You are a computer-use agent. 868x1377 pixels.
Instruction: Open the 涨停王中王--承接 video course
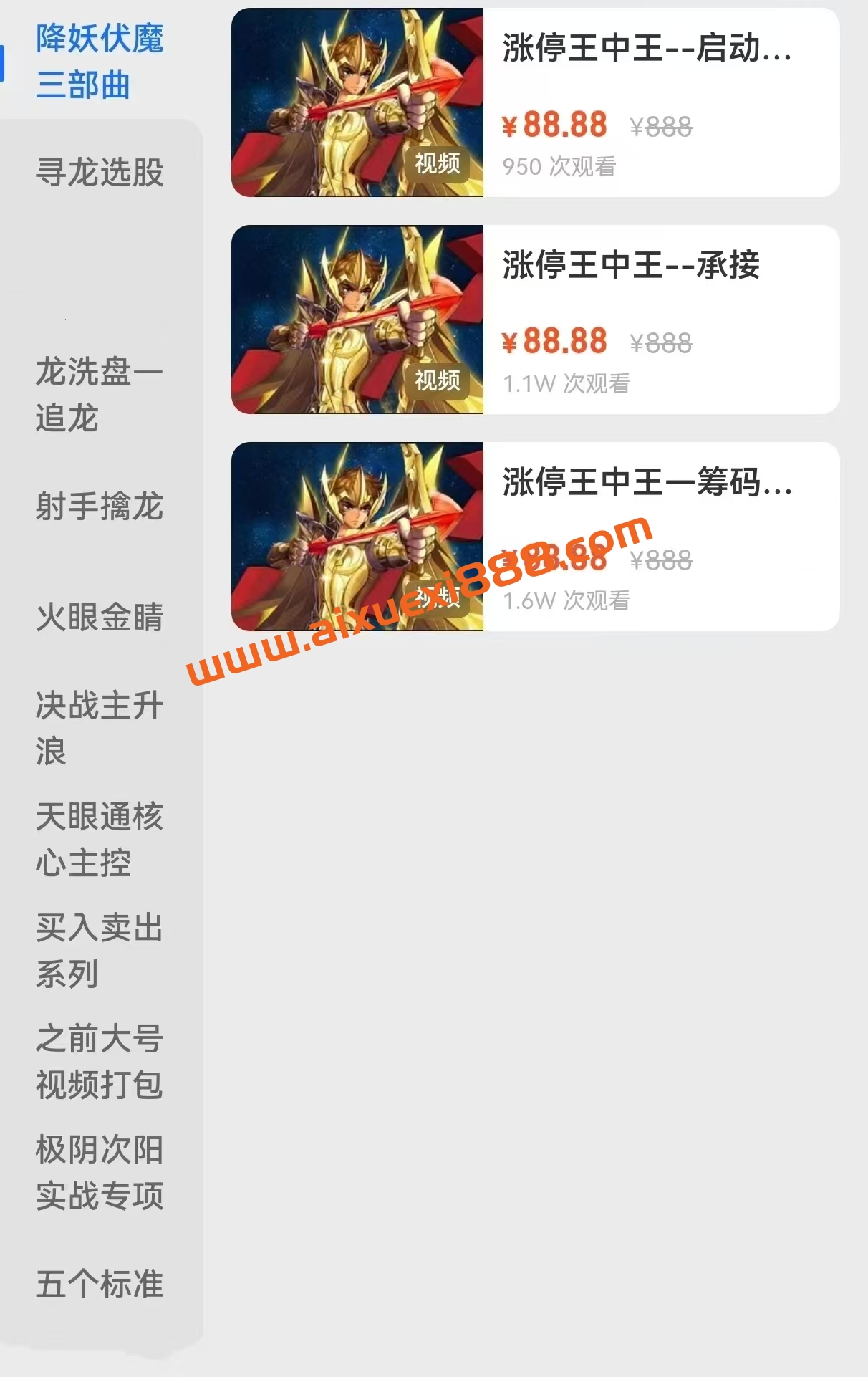[x=534, y=320]
